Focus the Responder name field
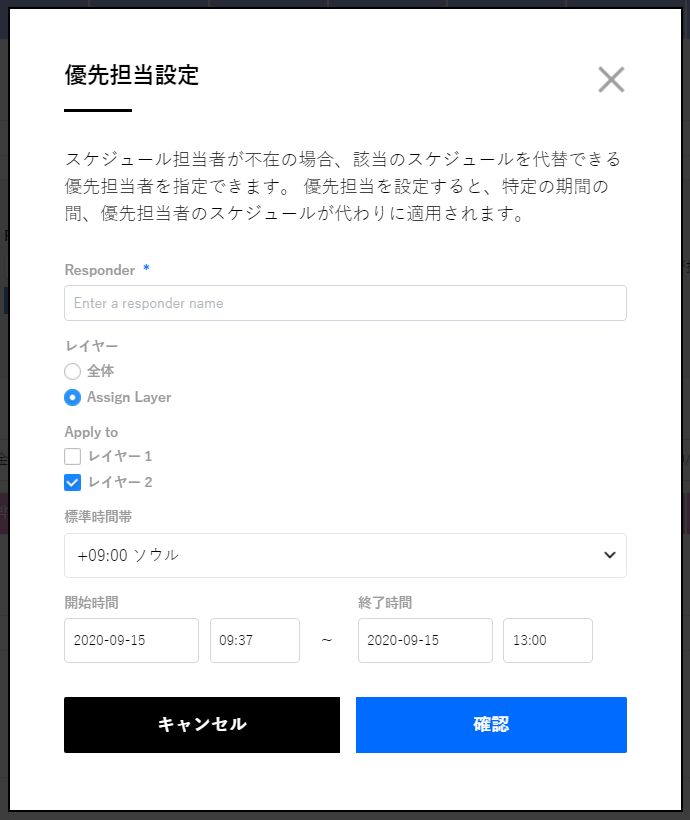690x820 pixels. coord(345,303)
